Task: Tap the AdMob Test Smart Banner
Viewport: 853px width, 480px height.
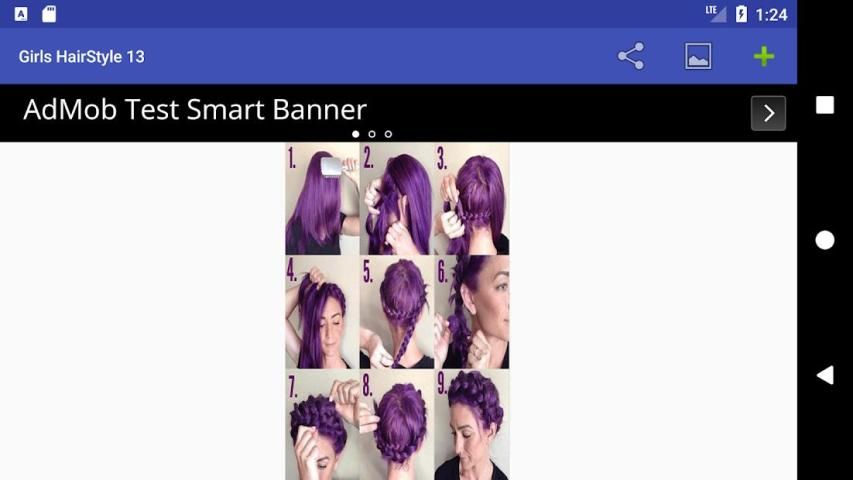Action: [195, 110]
